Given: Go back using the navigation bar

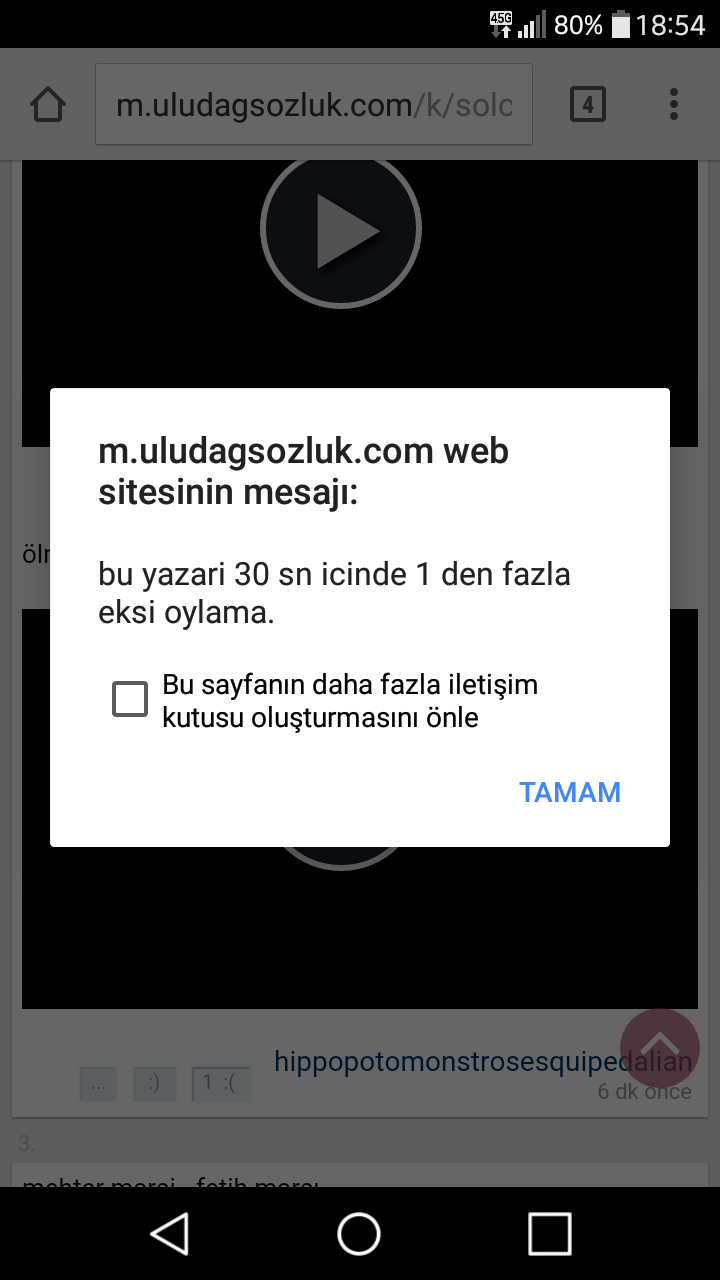Looking at the screenshot, I should [x=170, y=1233].
